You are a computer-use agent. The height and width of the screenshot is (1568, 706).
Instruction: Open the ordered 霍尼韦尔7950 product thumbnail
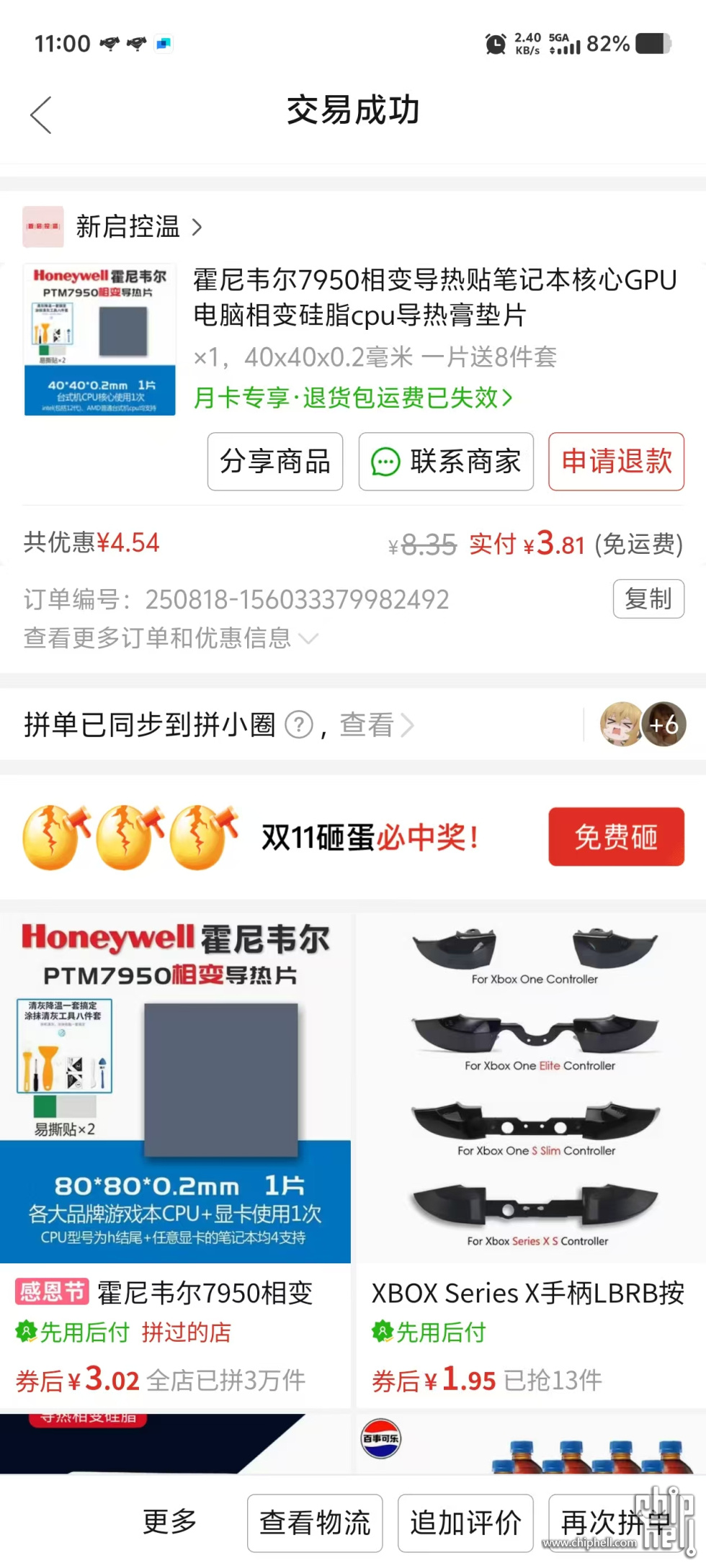pyautogui.click(x=99, y=339)
